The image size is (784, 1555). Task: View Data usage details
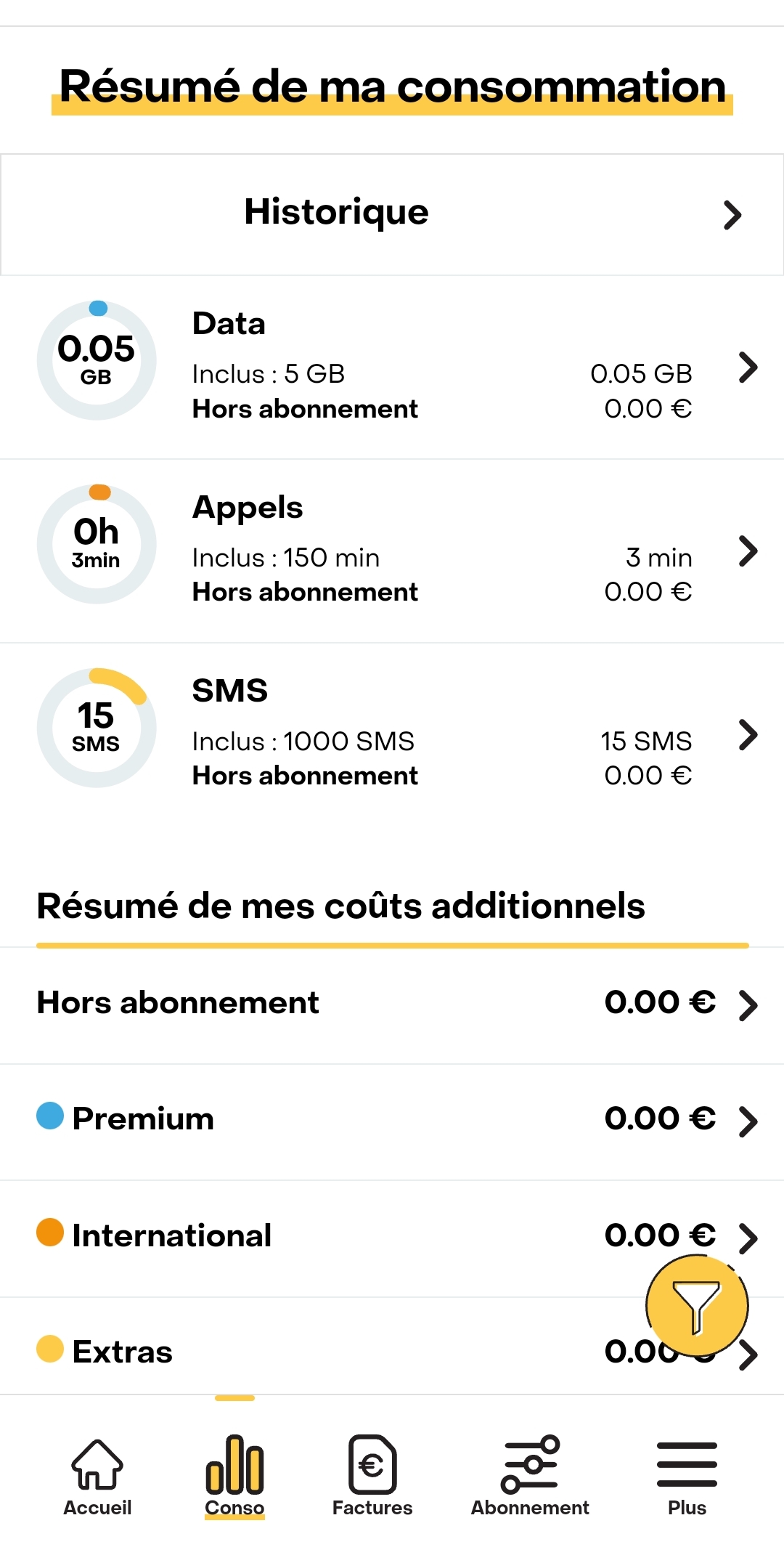(392, 367)
